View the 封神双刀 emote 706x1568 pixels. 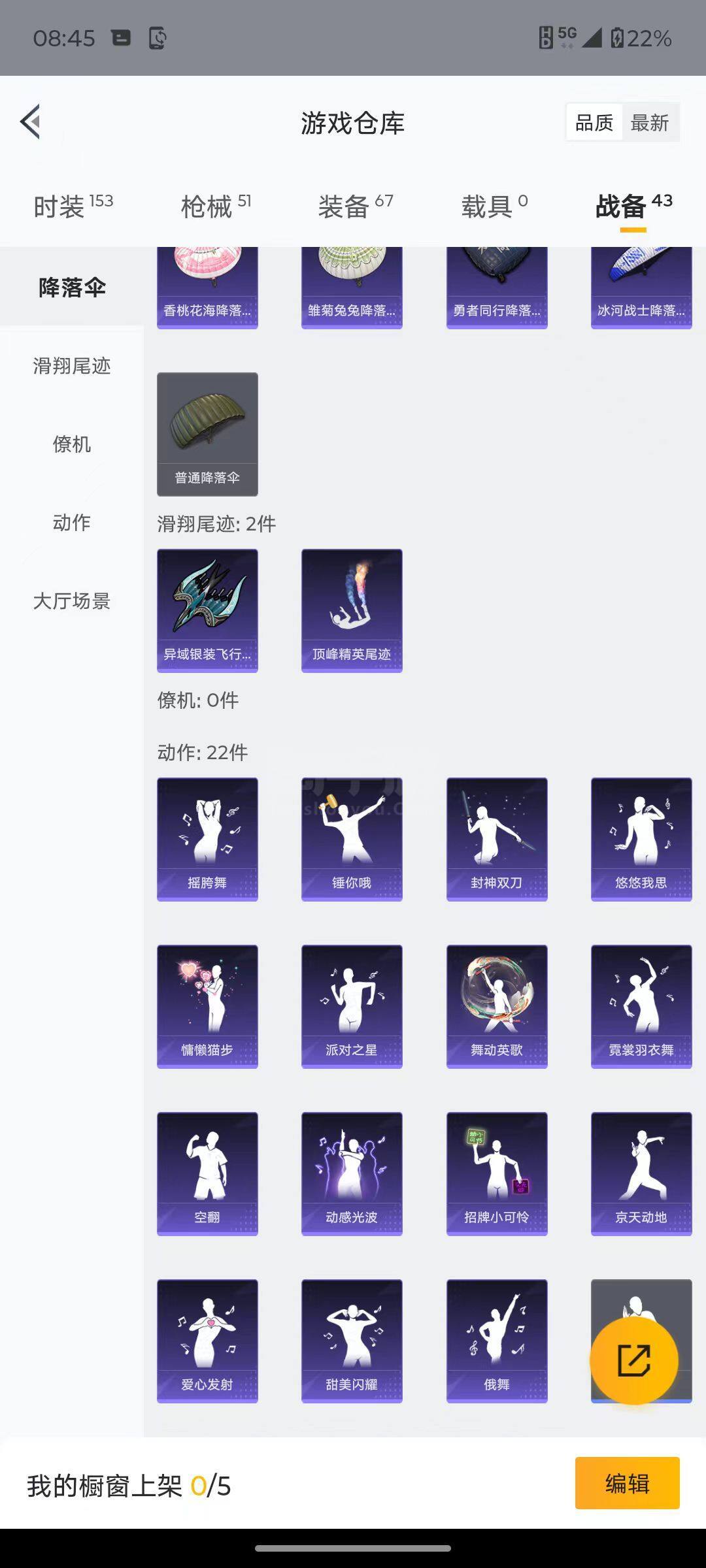[x=497, y=839]
